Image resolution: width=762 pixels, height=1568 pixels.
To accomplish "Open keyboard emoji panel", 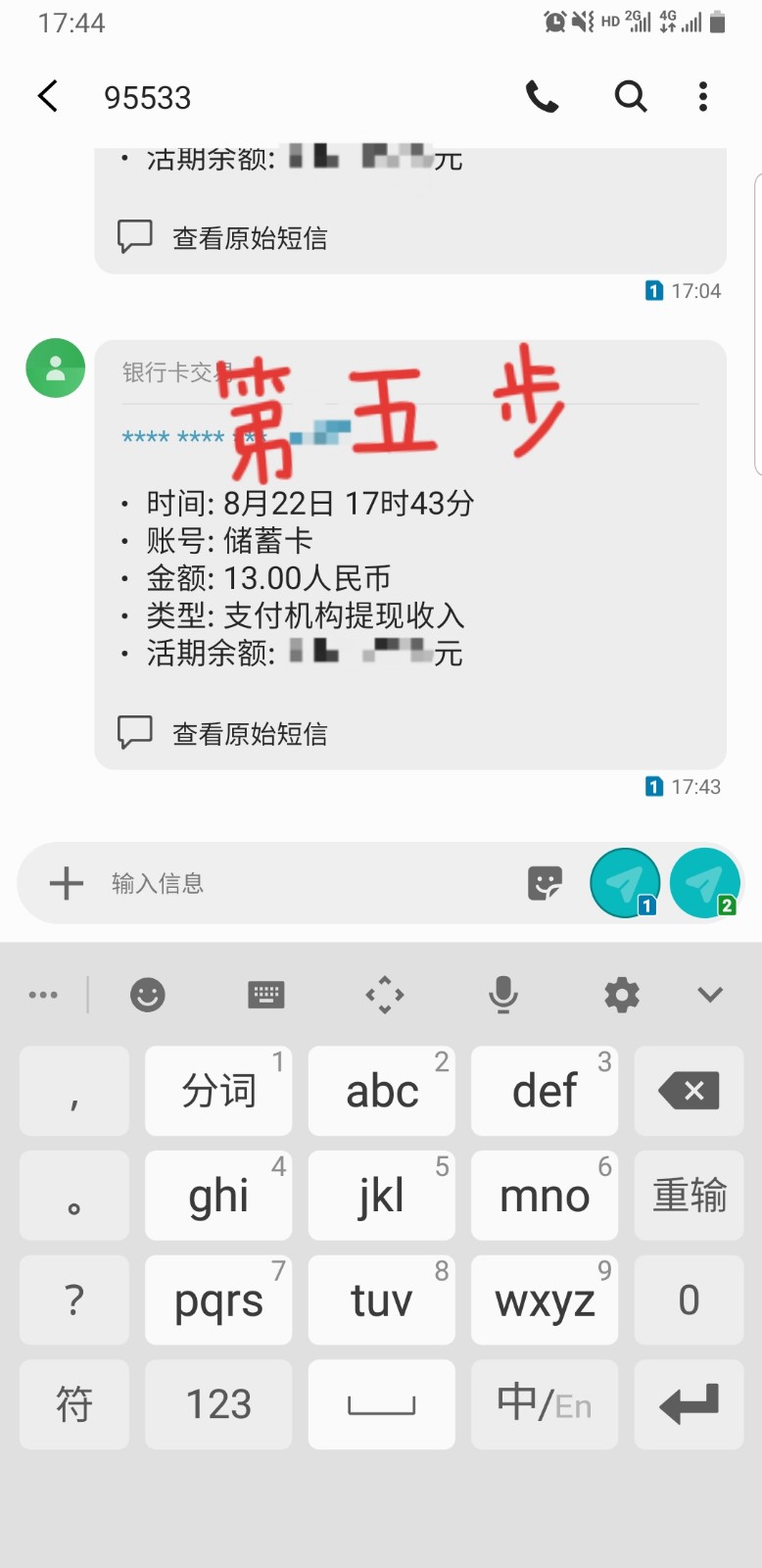I will pos(148,995).
